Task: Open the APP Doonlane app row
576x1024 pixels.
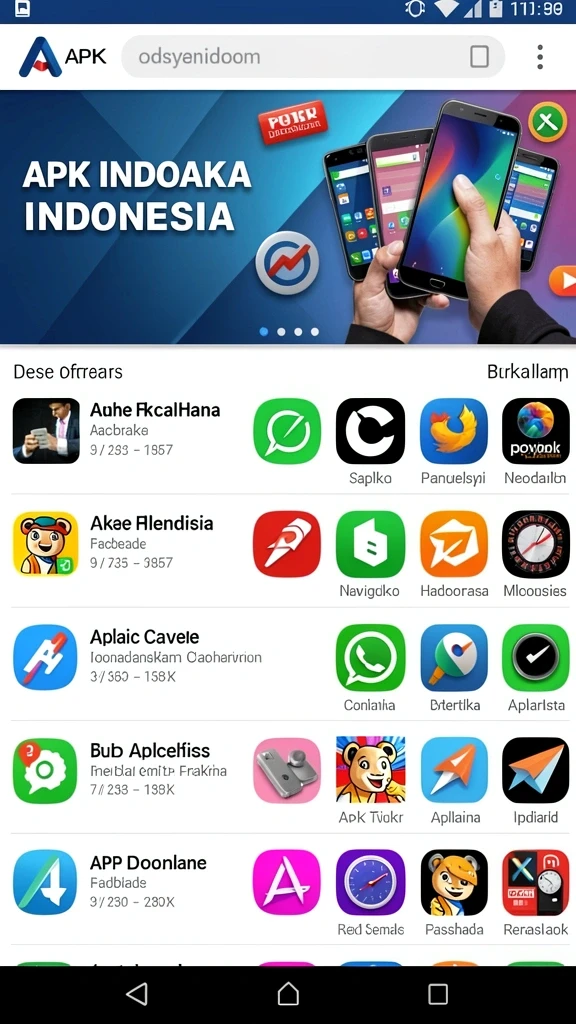Action: 127,882
